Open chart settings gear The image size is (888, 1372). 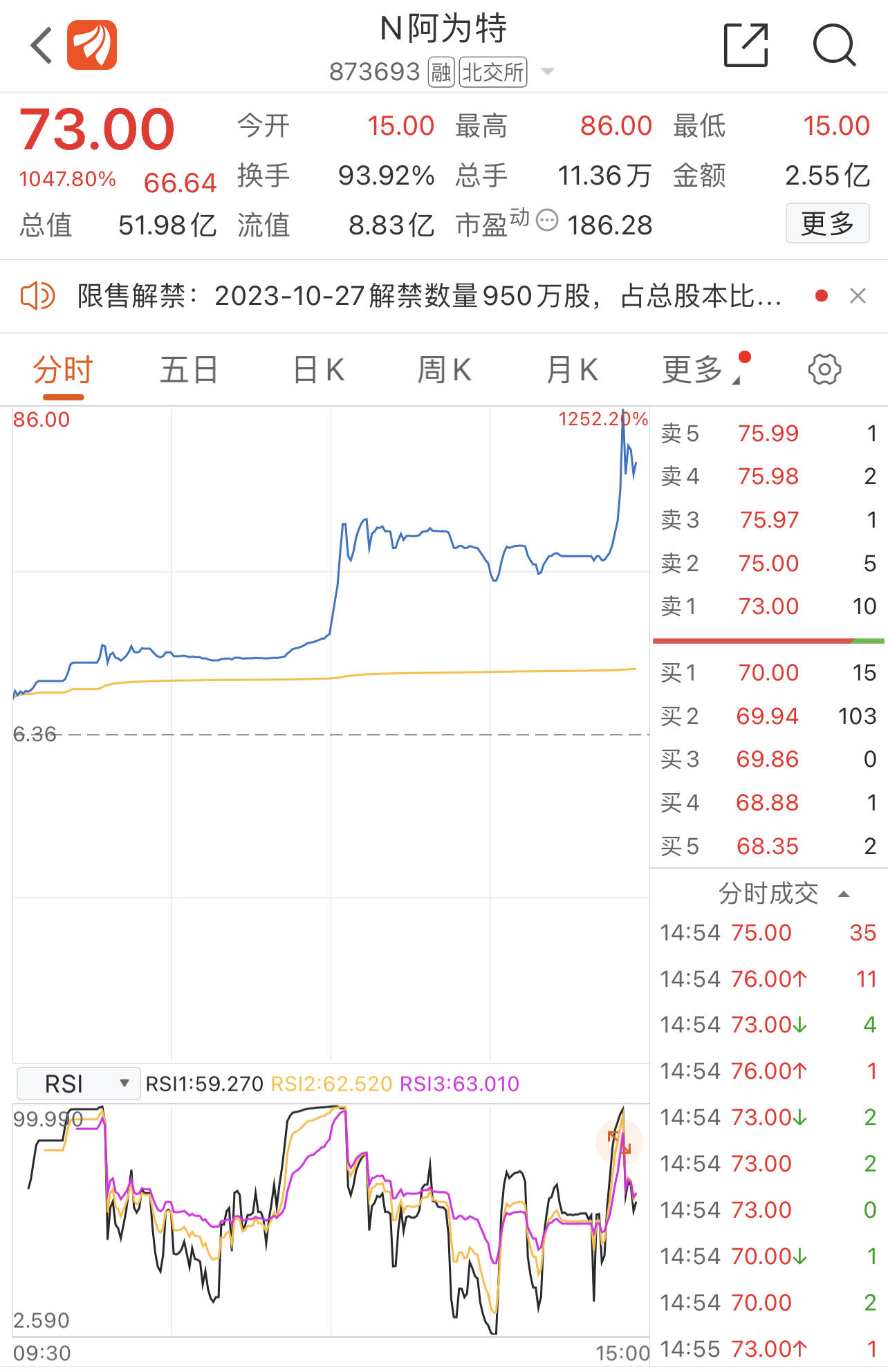pyautogui.click(x=824, y=370)
